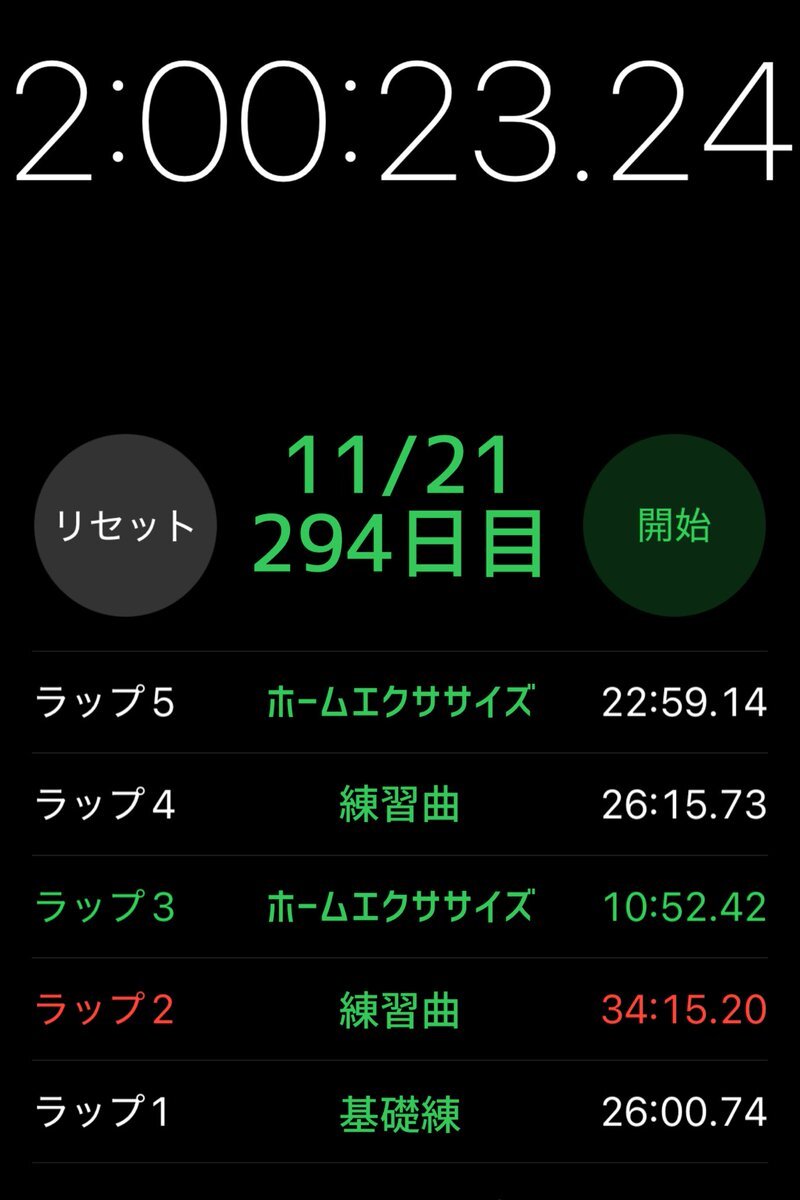Start the stopwatch with 開始

click(x=674, y=526)
